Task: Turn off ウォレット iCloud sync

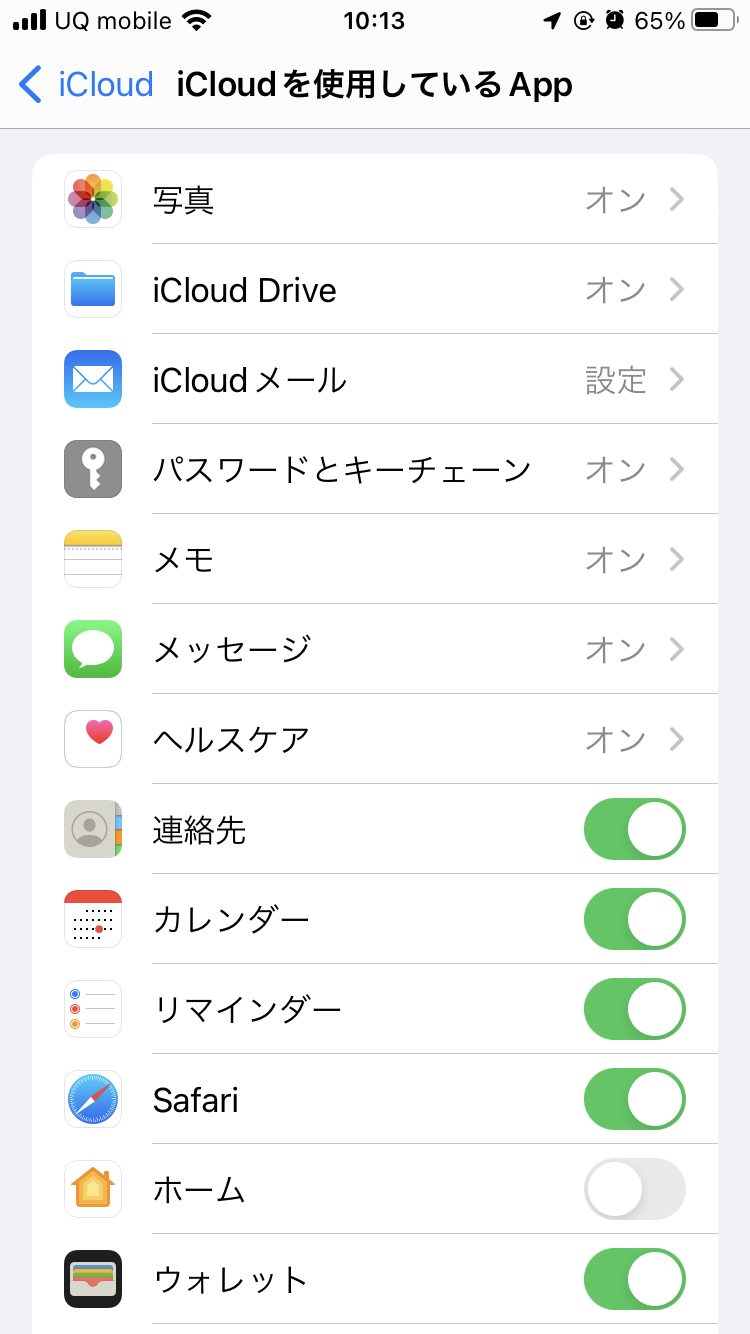Action: tap(634, 1279)
